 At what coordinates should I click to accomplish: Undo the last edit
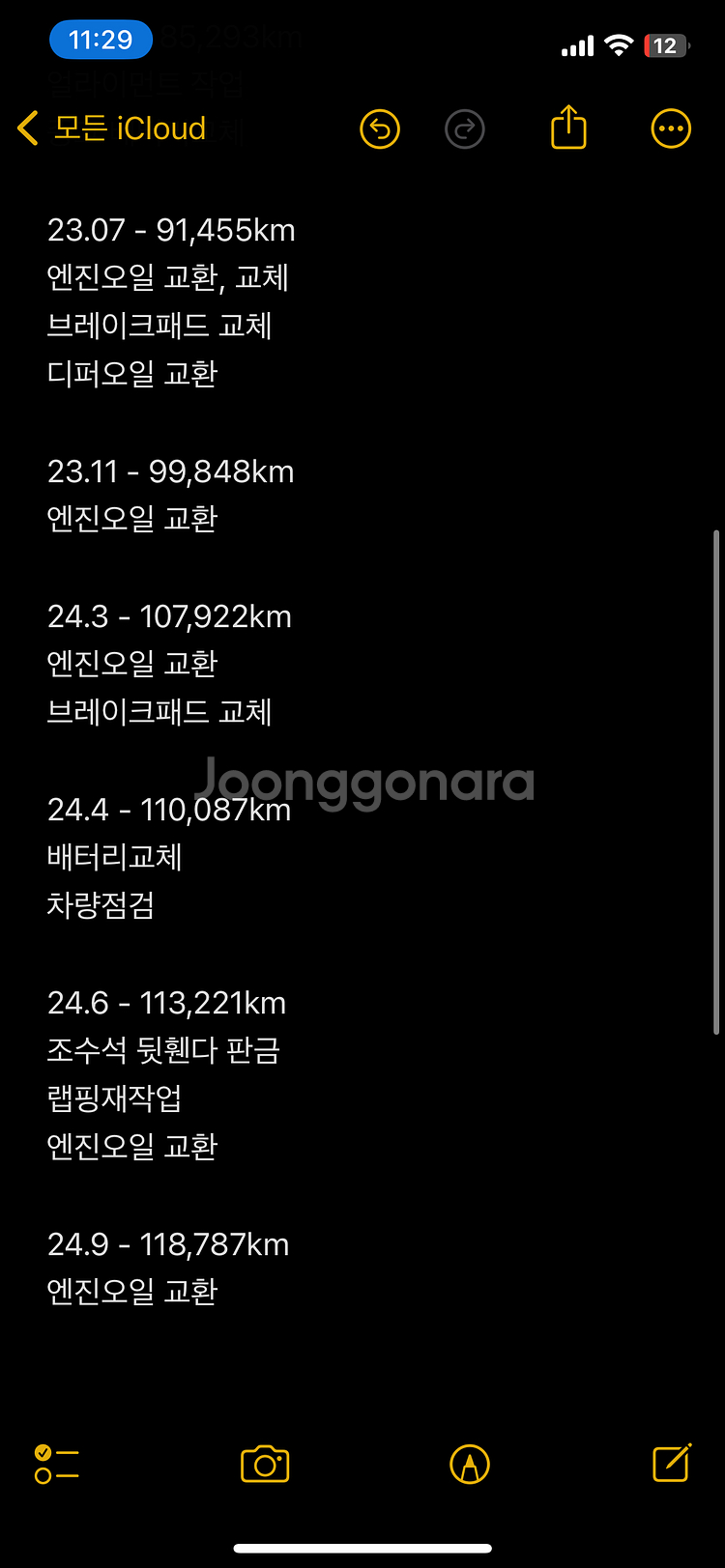(380, 128)
